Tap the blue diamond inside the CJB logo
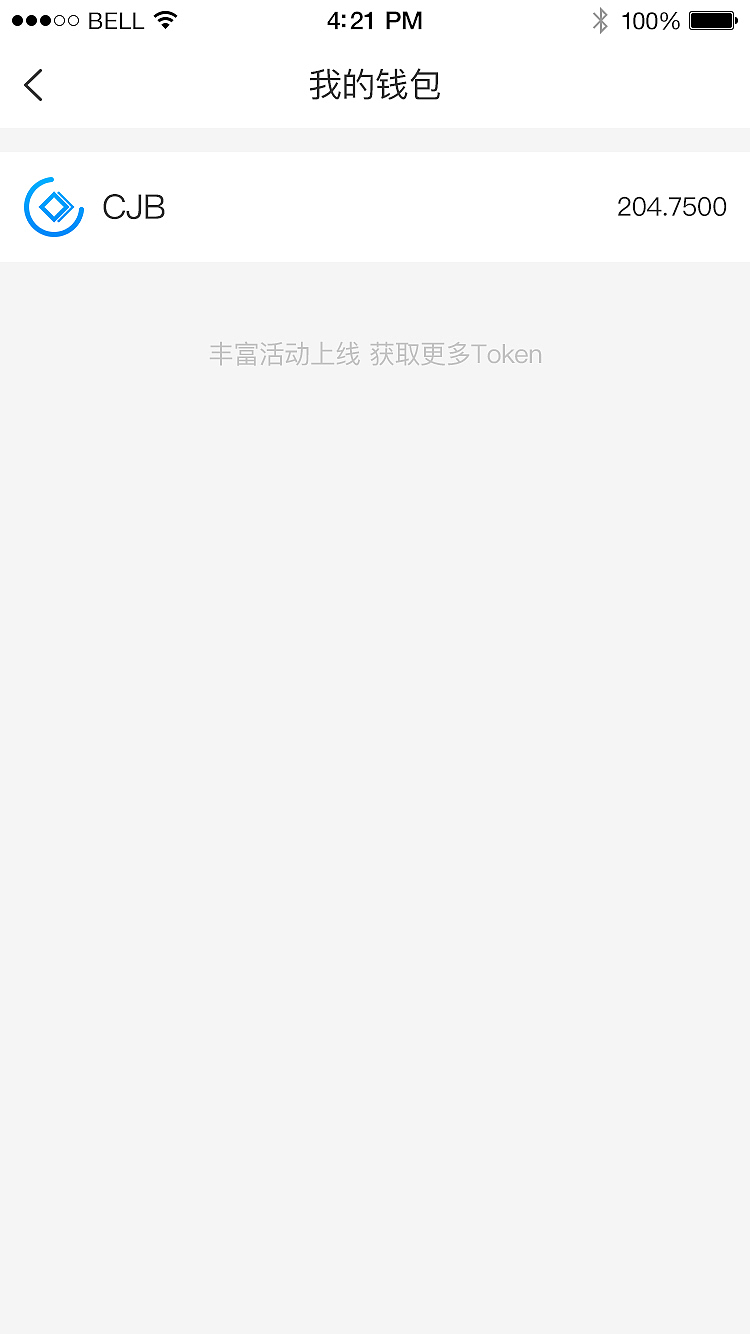 55,205
